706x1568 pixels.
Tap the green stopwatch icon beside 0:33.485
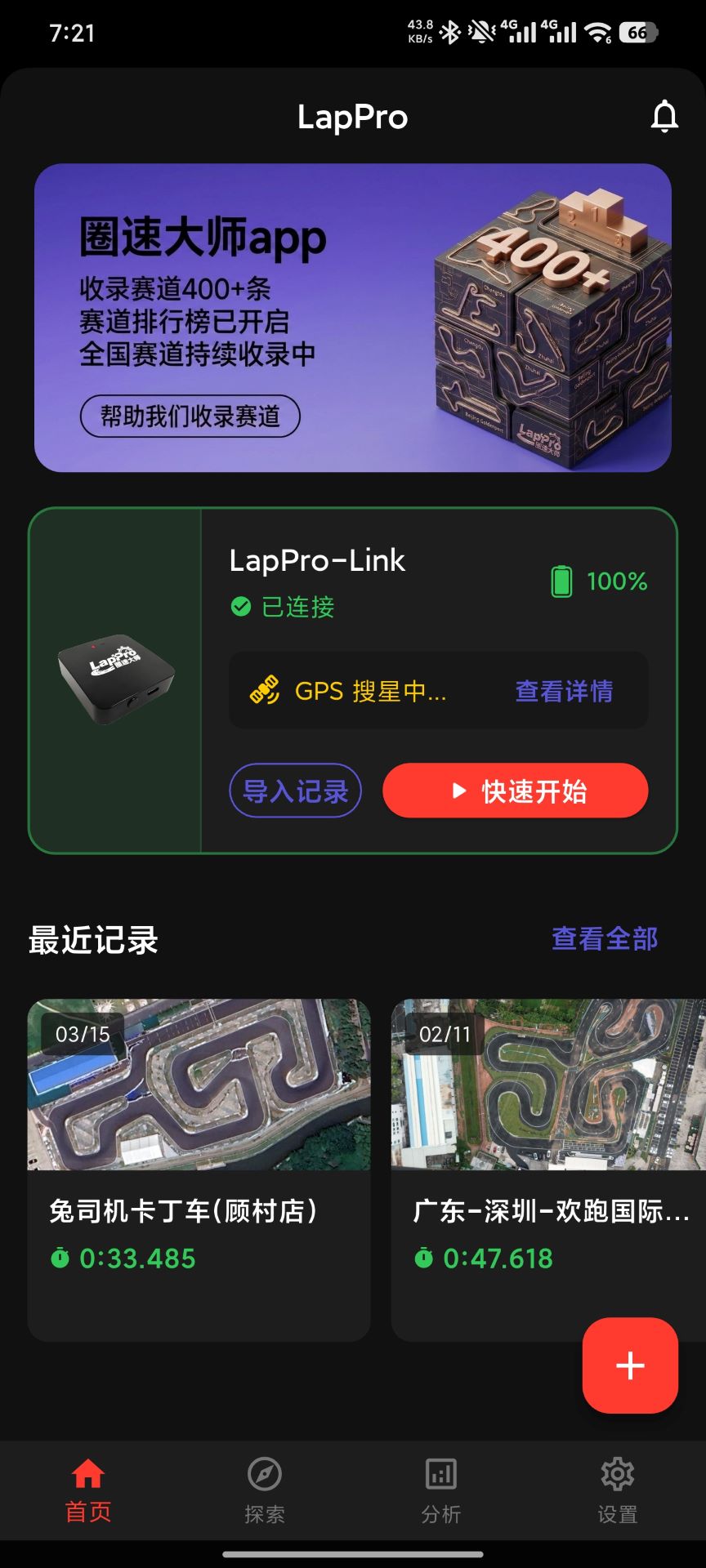(x=61, y=1258)
